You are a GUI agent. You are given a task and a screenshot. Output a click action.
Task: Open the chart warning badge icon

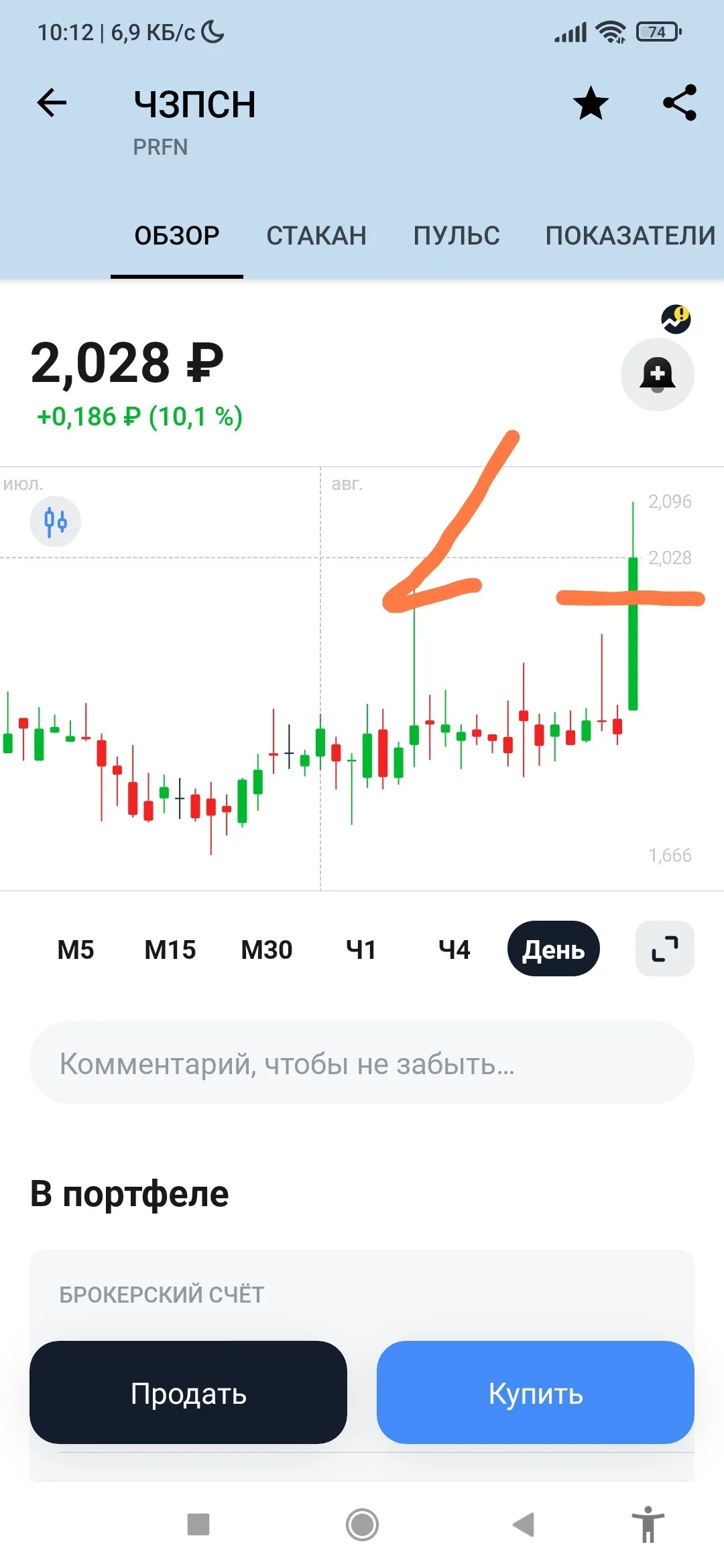click(x=676, y=319)
